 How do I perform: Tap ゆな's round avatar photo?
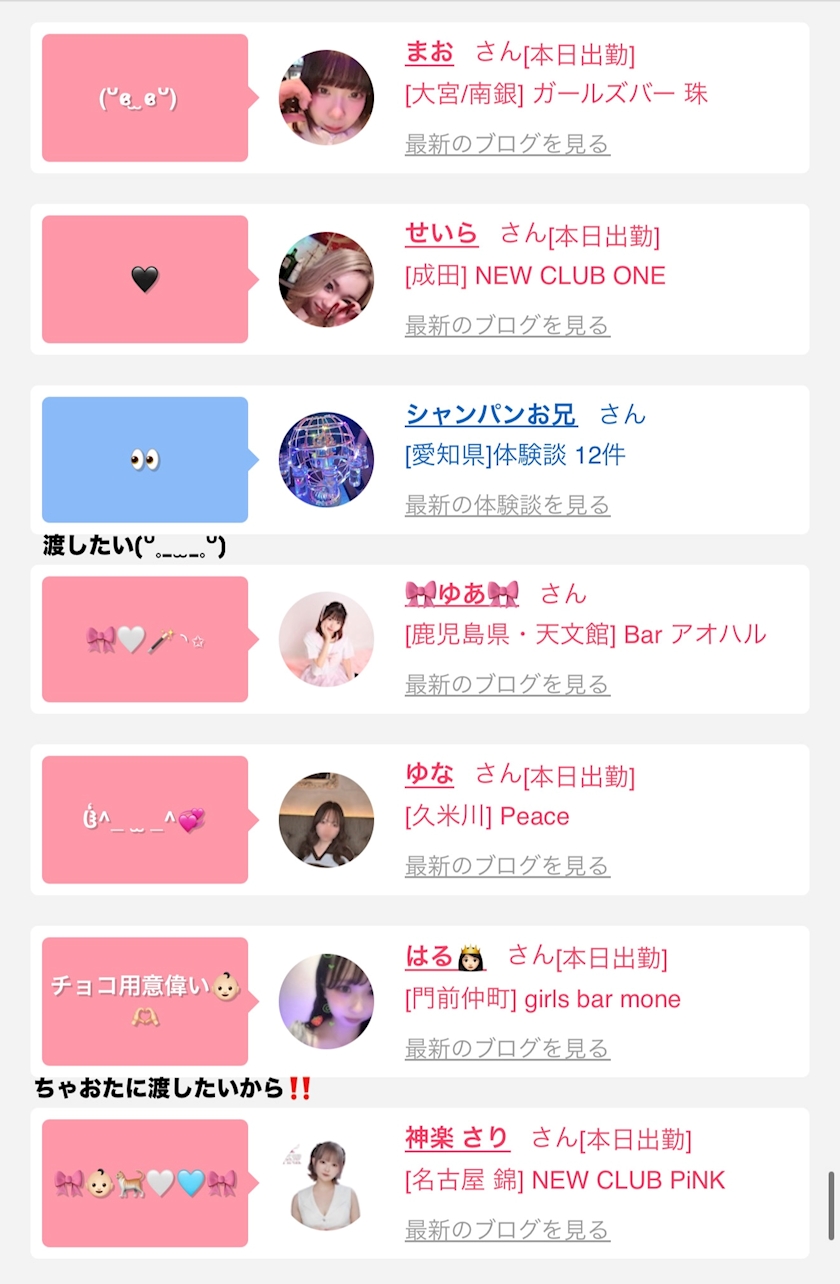click(x=326, y=820)
